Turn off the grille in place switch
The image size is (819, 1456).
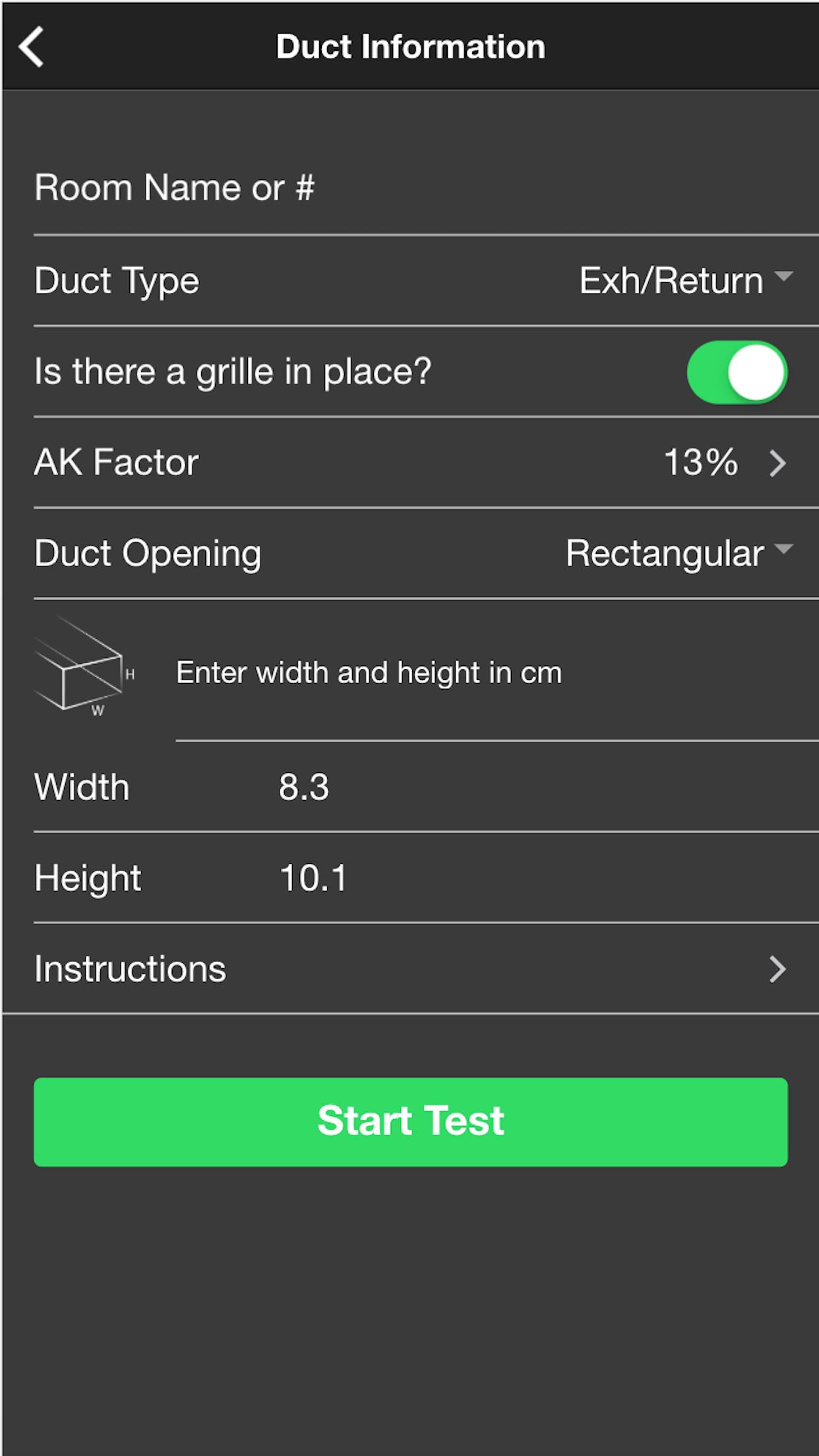[x=737, y=372]
